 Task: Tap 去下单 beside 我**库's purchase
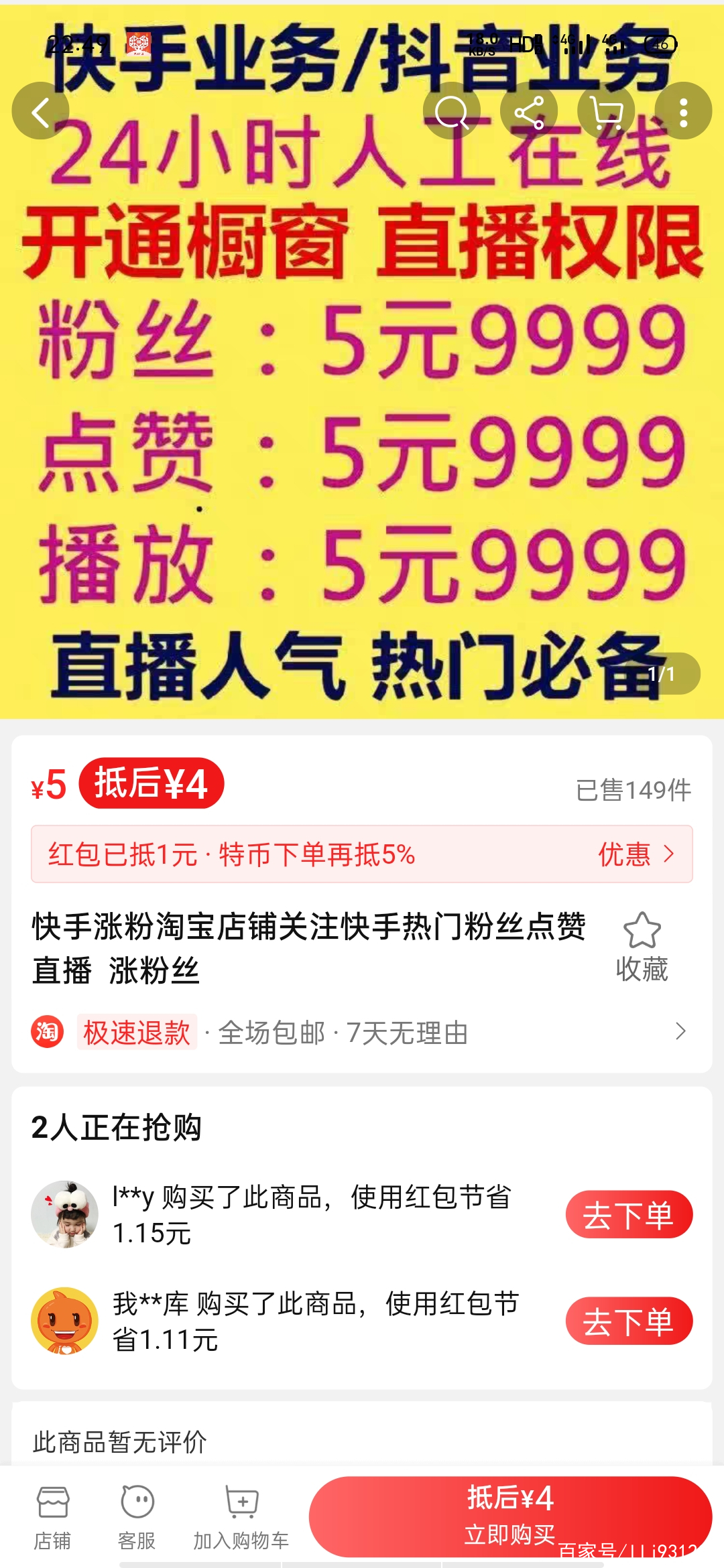[628, 1321]
